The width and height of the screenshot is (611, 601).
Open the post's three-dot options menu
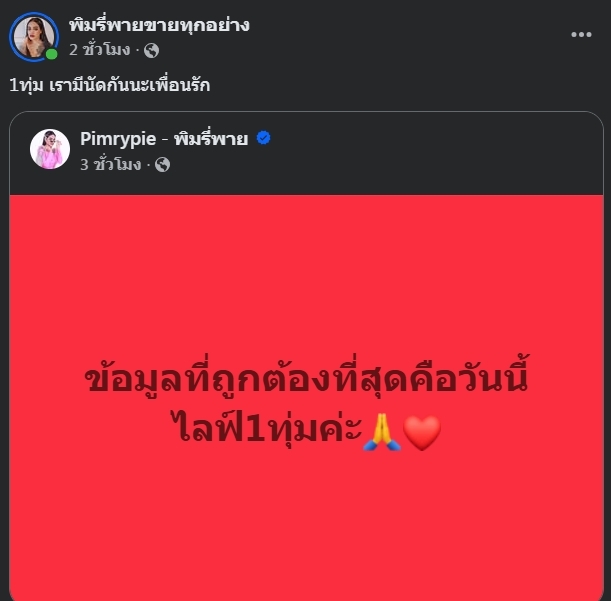tap(581, 34)
